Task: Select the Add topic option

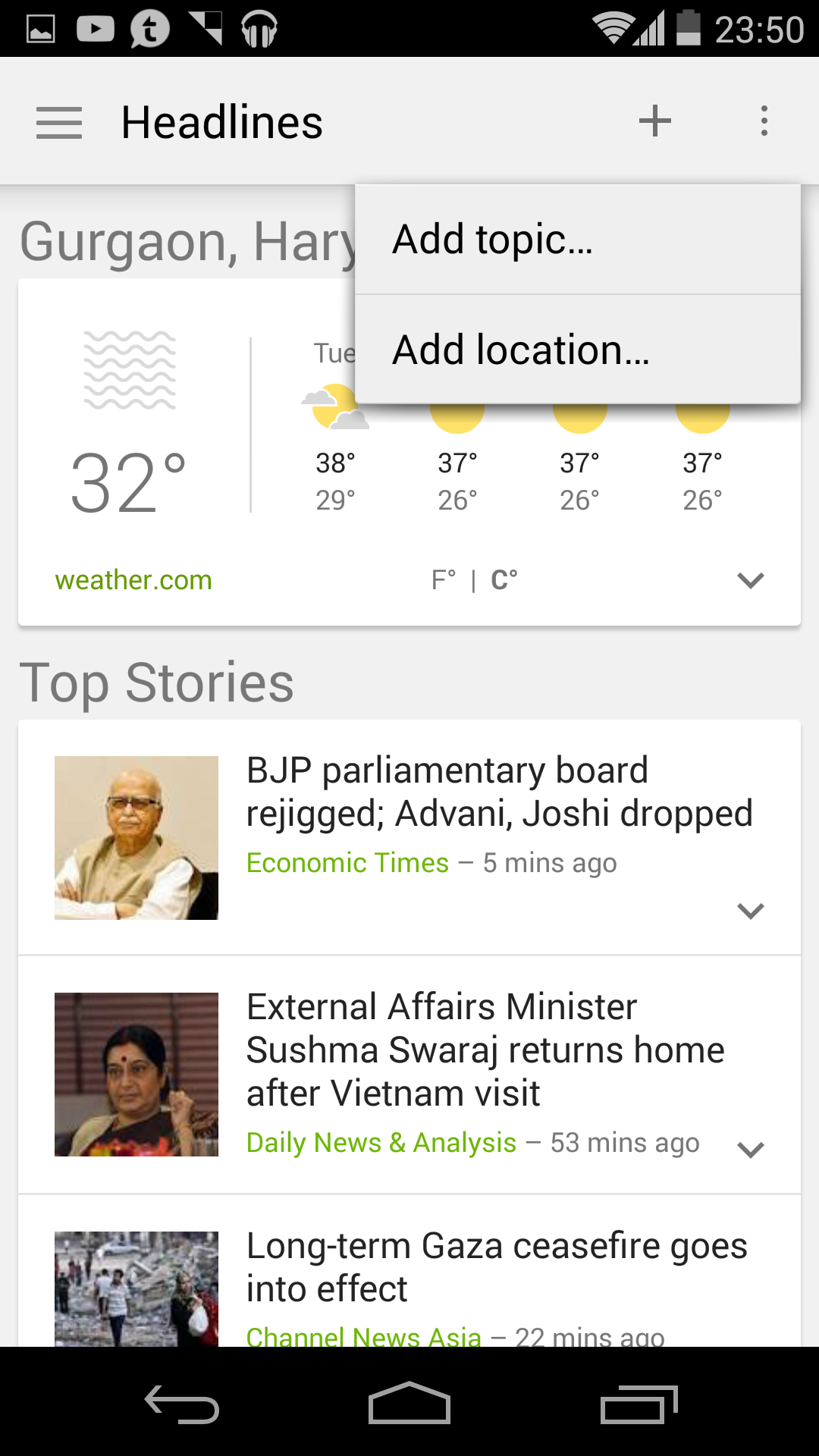Action: click(x=576, y=240)
